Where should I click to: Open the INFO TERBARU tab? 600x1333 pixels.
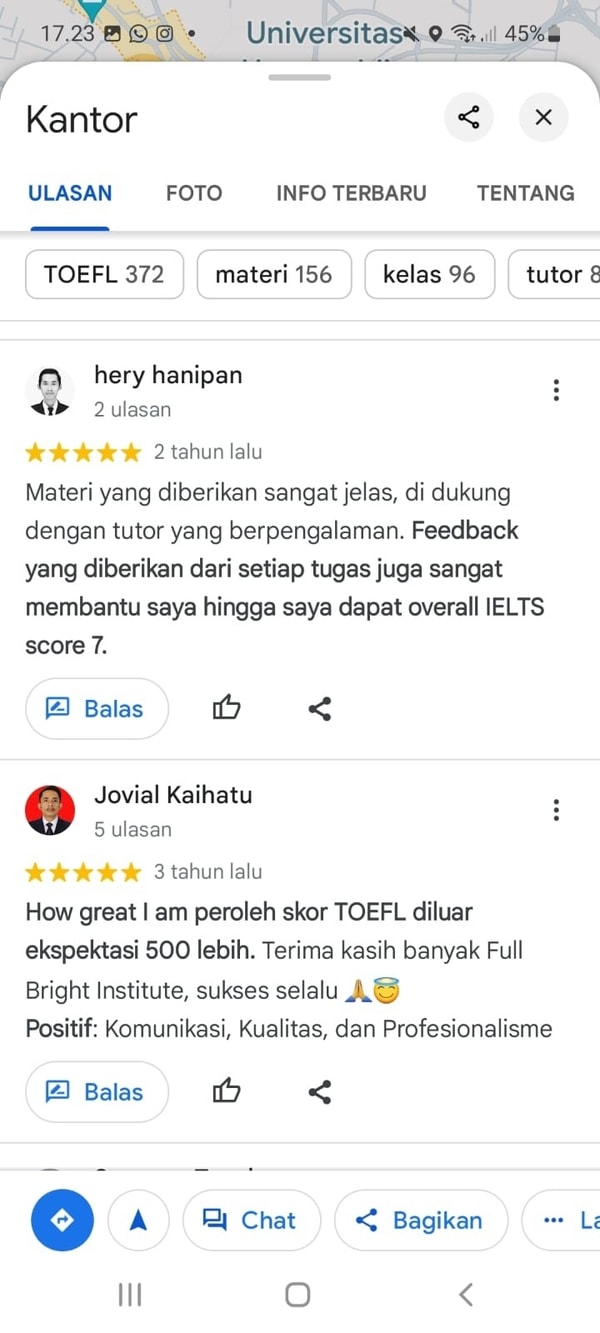pyautogui.click(x=351, y=193)
